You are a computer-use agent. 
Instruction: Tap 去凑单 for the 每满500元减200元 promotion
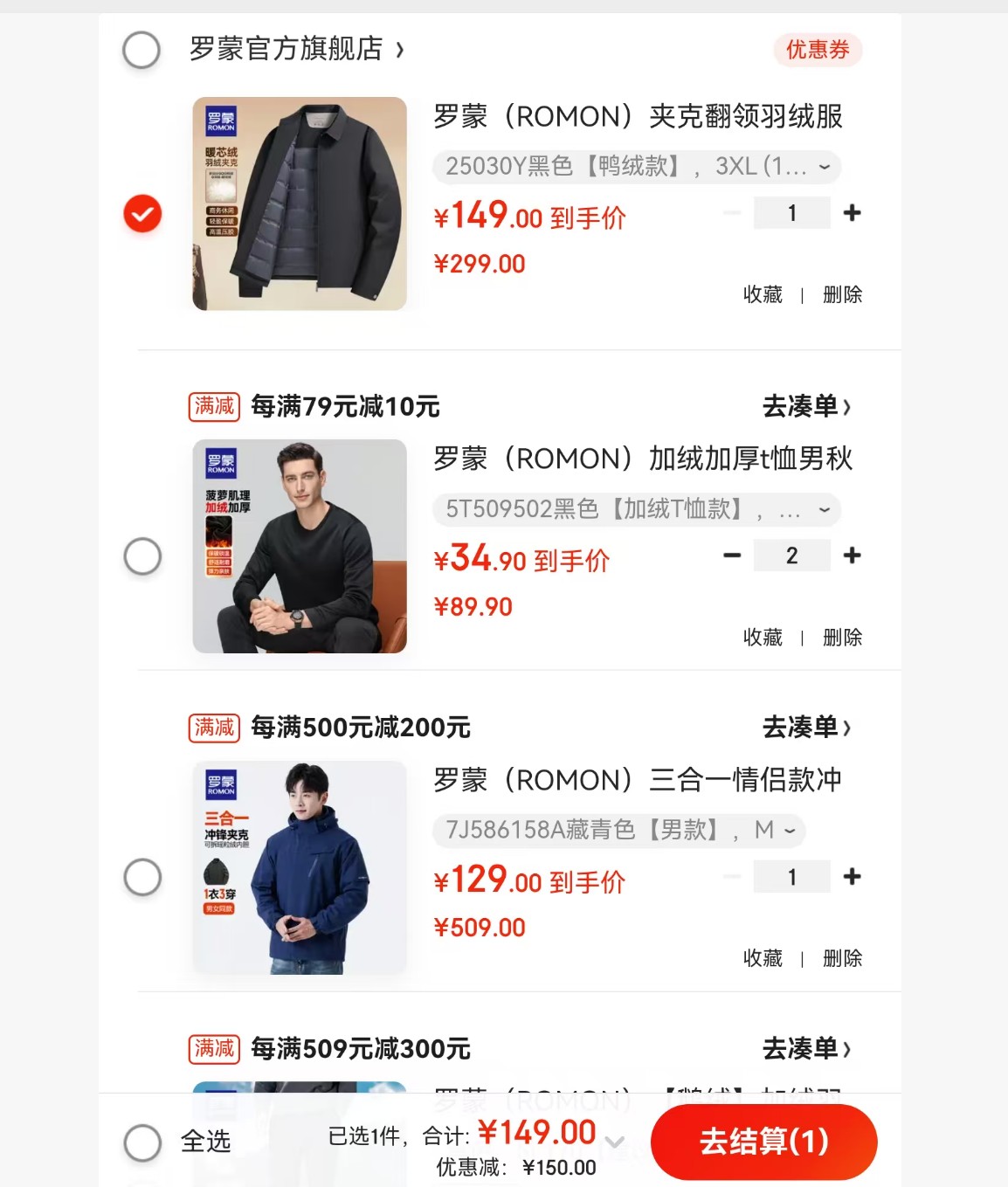coord(806,728)
